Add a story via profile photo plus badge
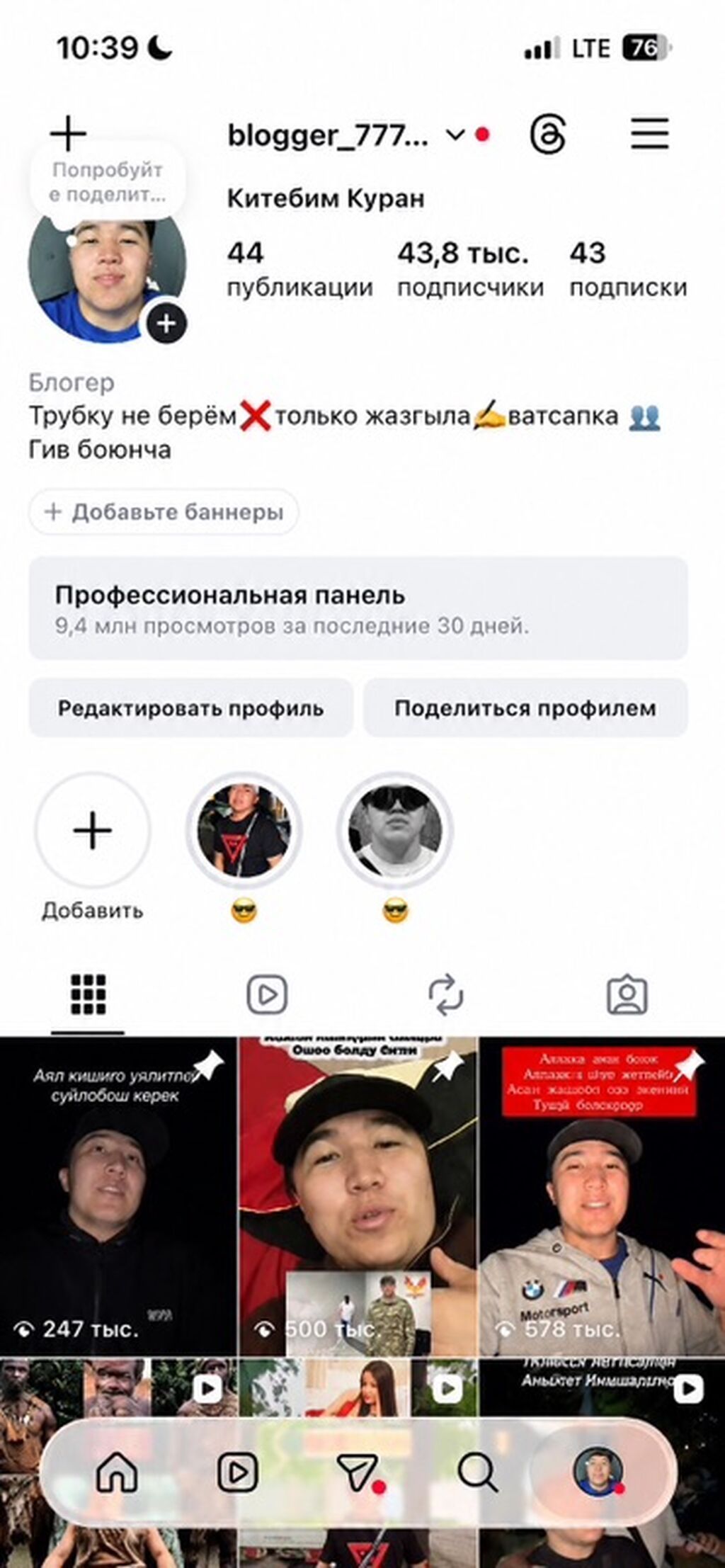Image resolution: width=725 pixels, height=1568 pixels. 166,324
